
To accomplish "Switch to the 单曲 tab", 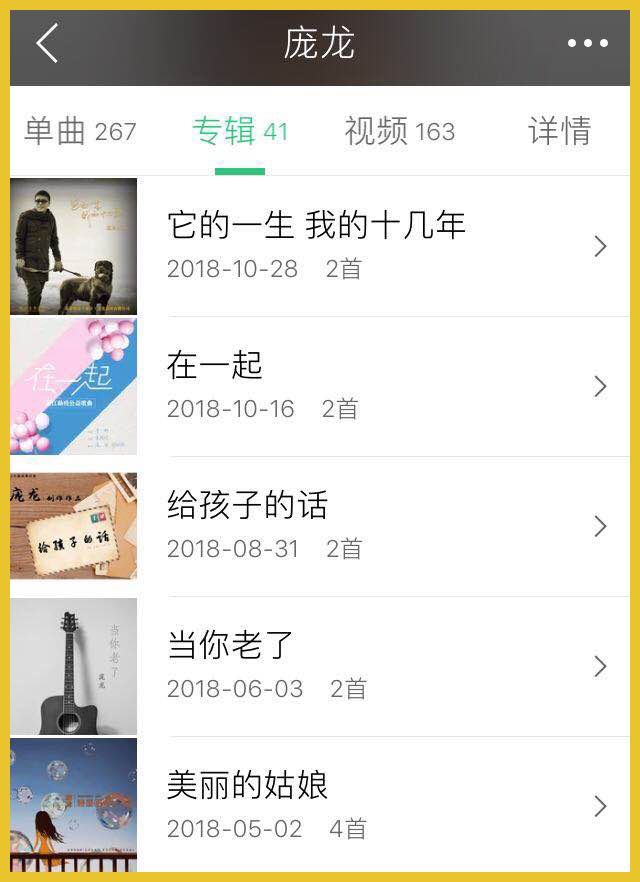I will 80,131.
